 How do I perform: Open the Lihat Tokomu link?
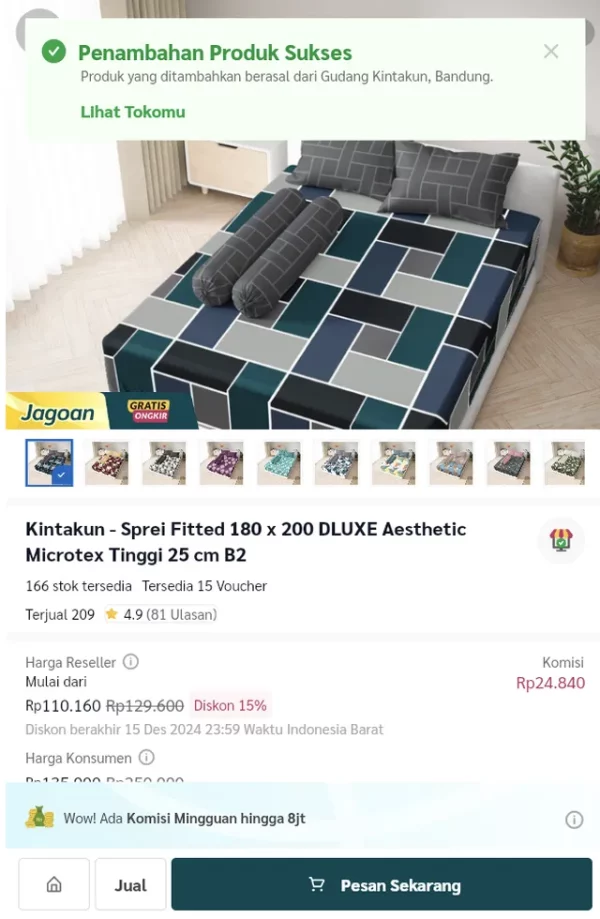coord(132,112)
